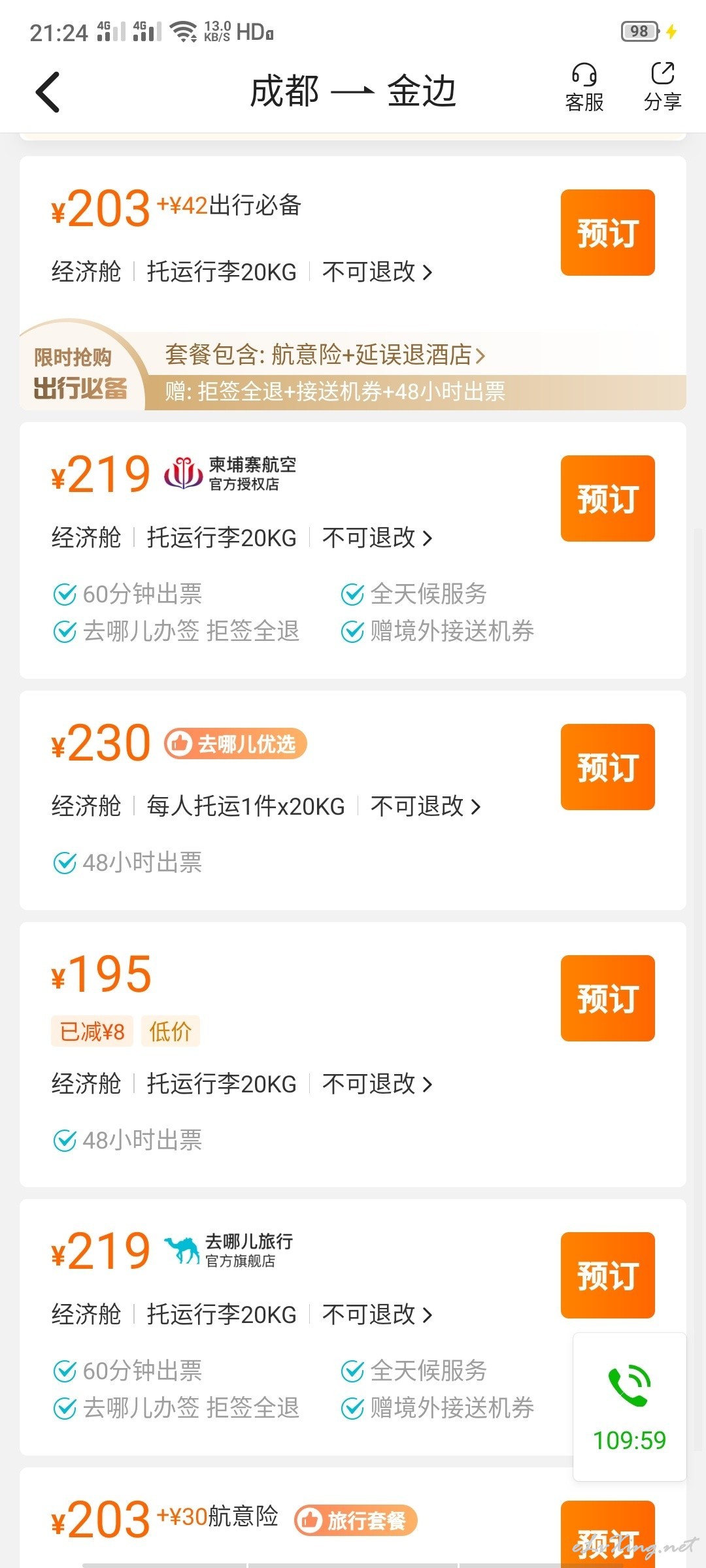Tap the floating green phone call button
706x1568 pixels.
click(x=630, y=1407)
